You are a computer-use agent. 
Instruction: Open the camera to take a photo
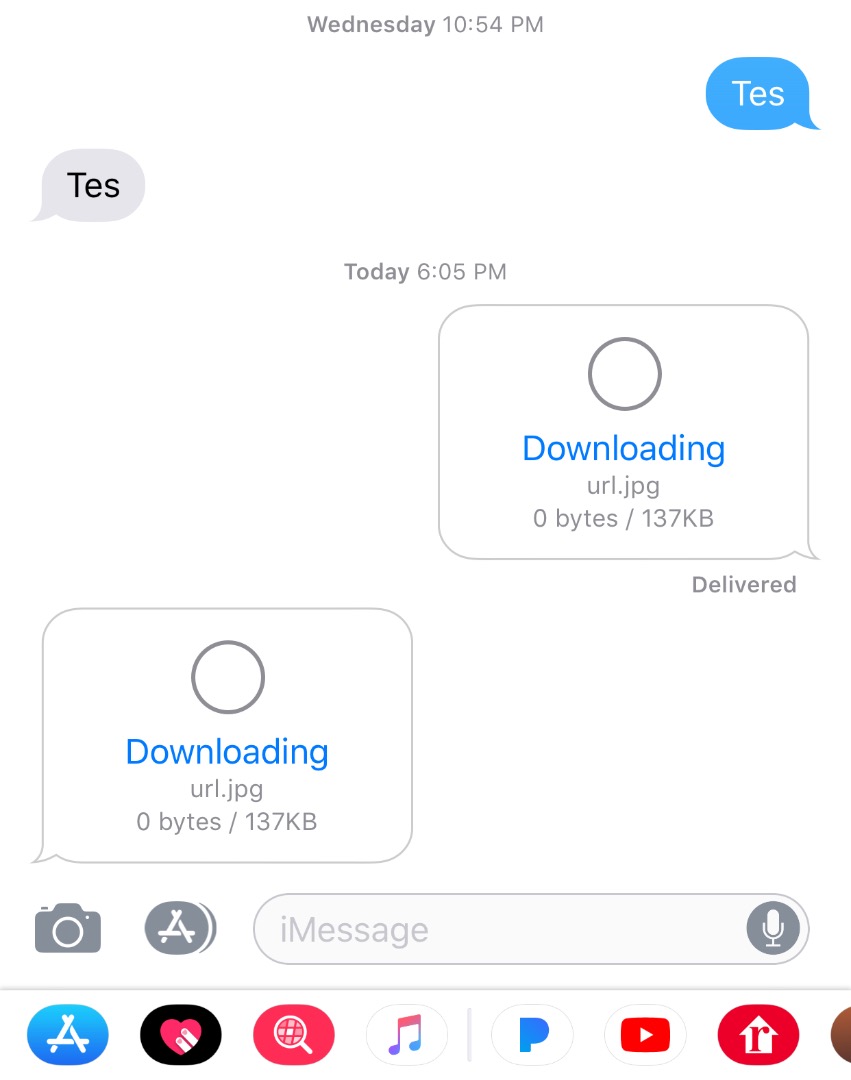click(68, 929)
